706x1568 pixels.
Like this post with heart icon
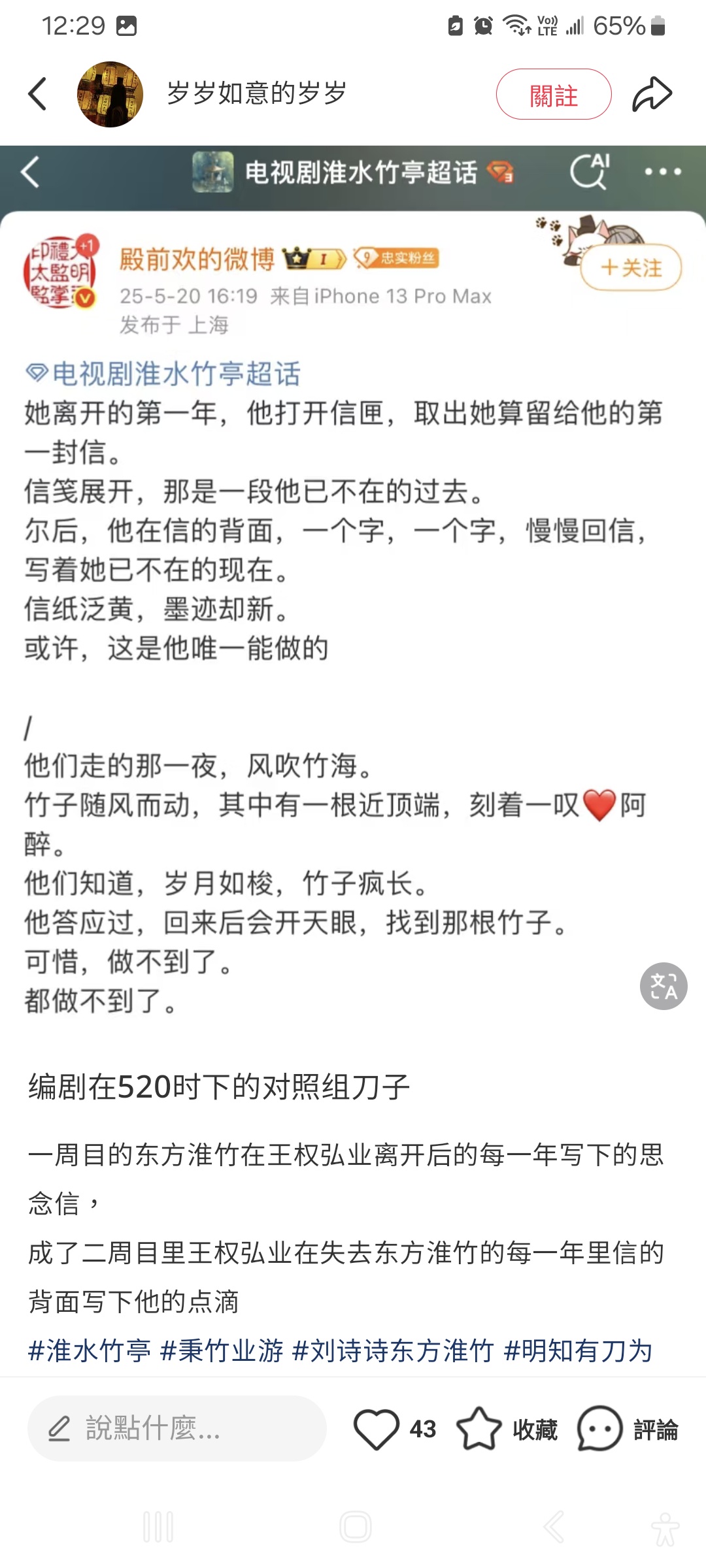(376, 1429)
